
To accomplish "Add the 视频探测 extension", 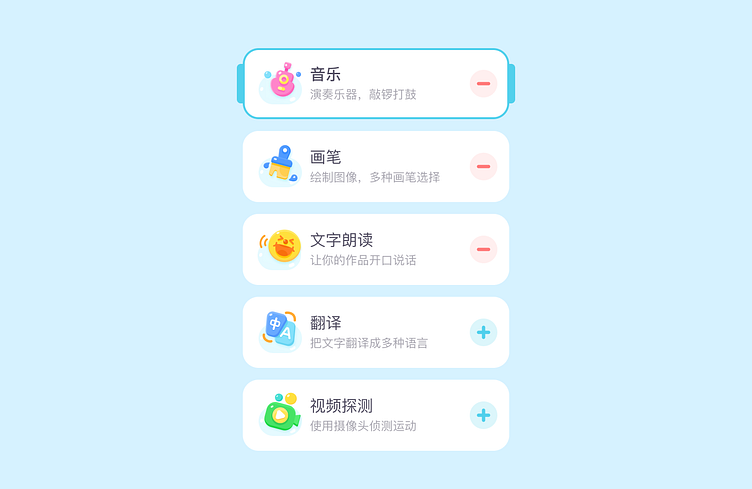I will click(x=483, y=415).
